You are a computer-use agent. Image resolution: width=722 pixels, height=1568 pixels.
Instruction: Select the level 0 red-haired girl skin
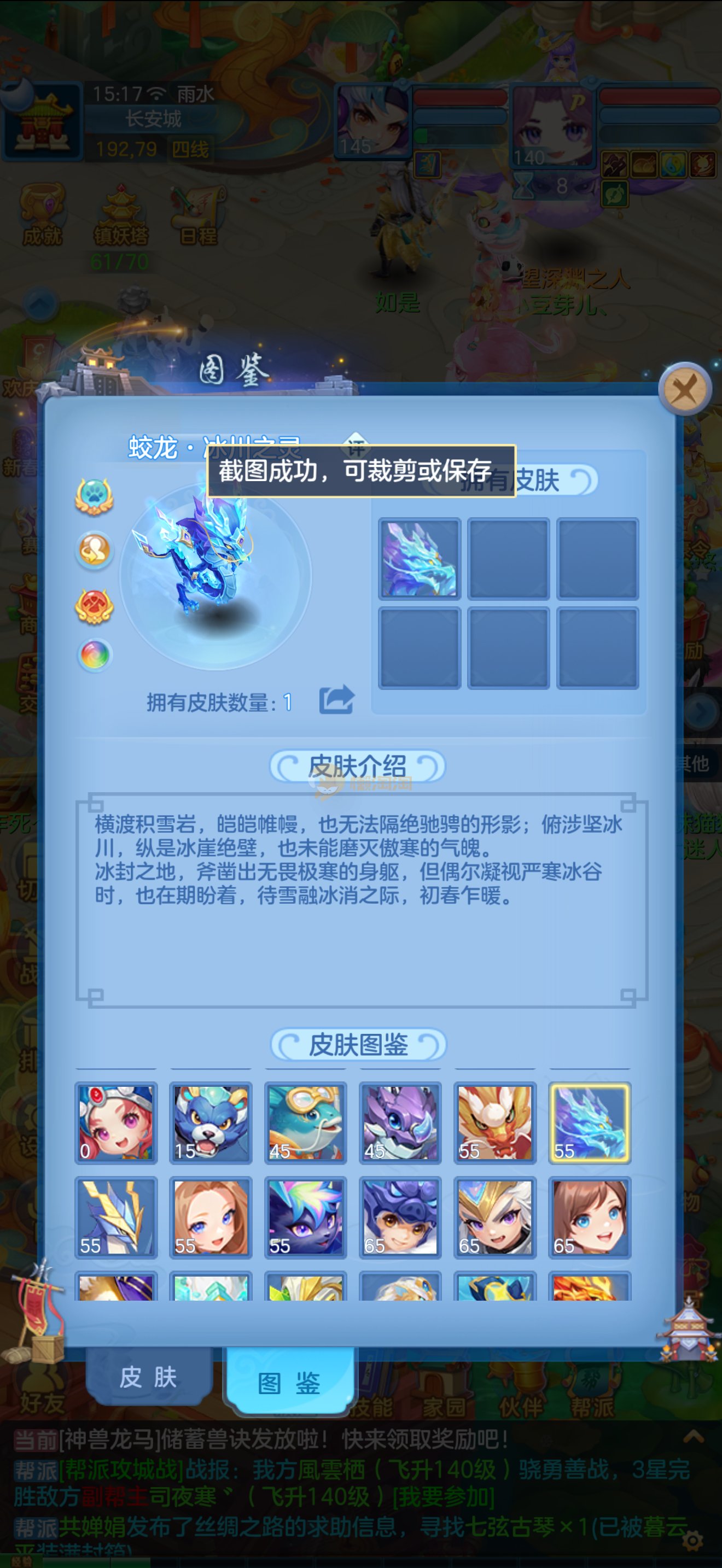point(115,1123)
